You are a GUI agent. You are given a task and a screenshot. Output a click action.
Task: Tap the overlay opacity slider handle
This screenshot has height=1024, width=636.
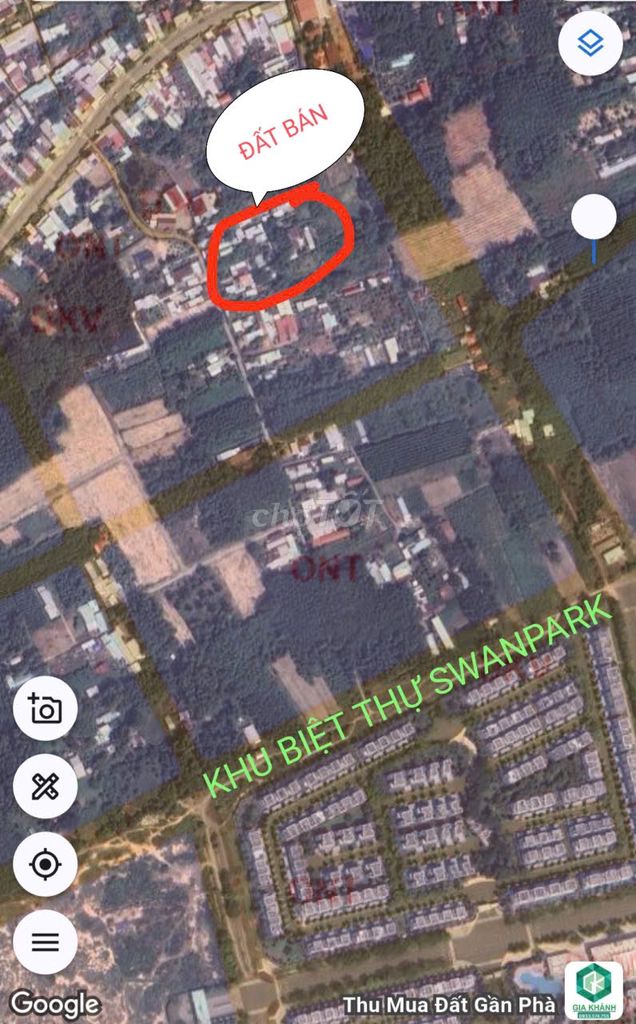(594, 216)
